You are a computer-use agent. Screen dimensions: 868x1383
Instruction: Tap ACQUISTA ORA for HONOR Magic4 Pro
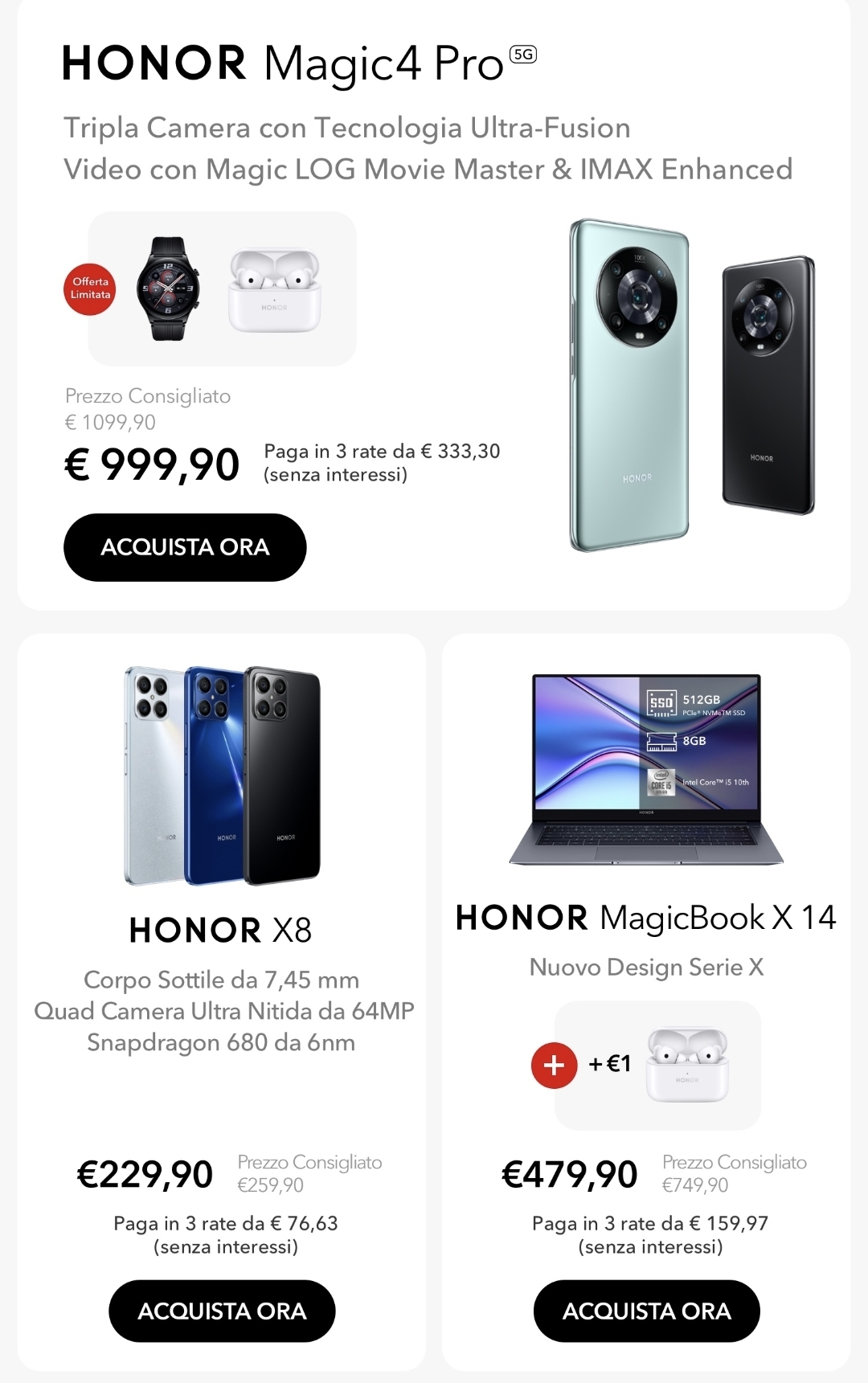tap(185, 547)
